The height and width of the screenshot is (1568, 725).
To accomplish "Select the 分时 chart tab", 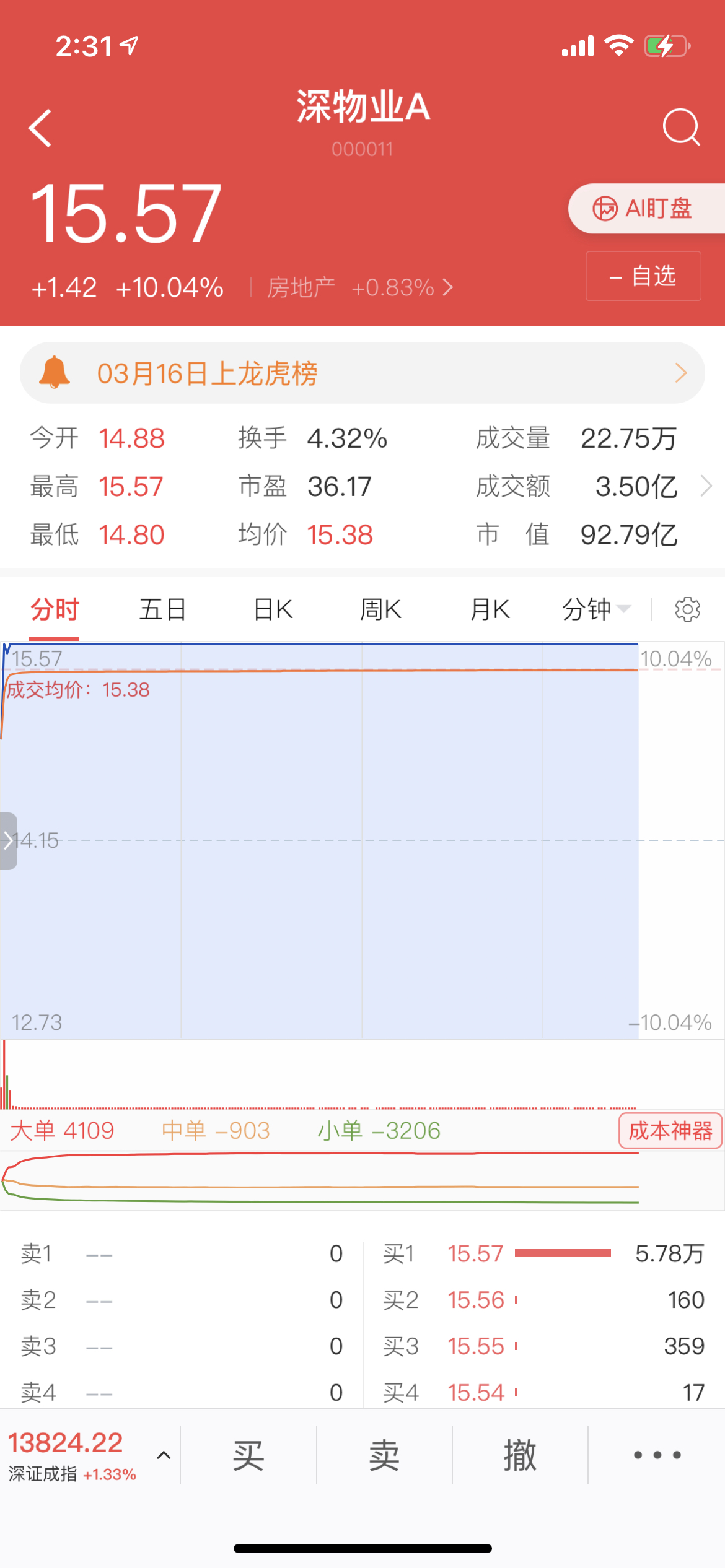I will tap(55, 610).
